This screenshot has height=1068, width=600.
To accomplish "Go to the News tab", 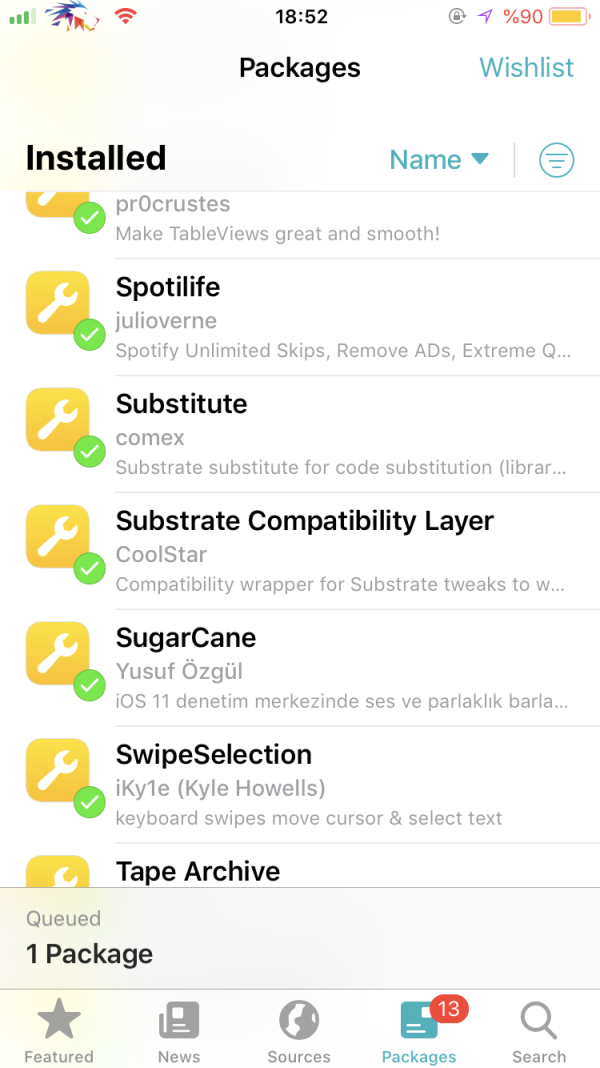I will 179,1032.
